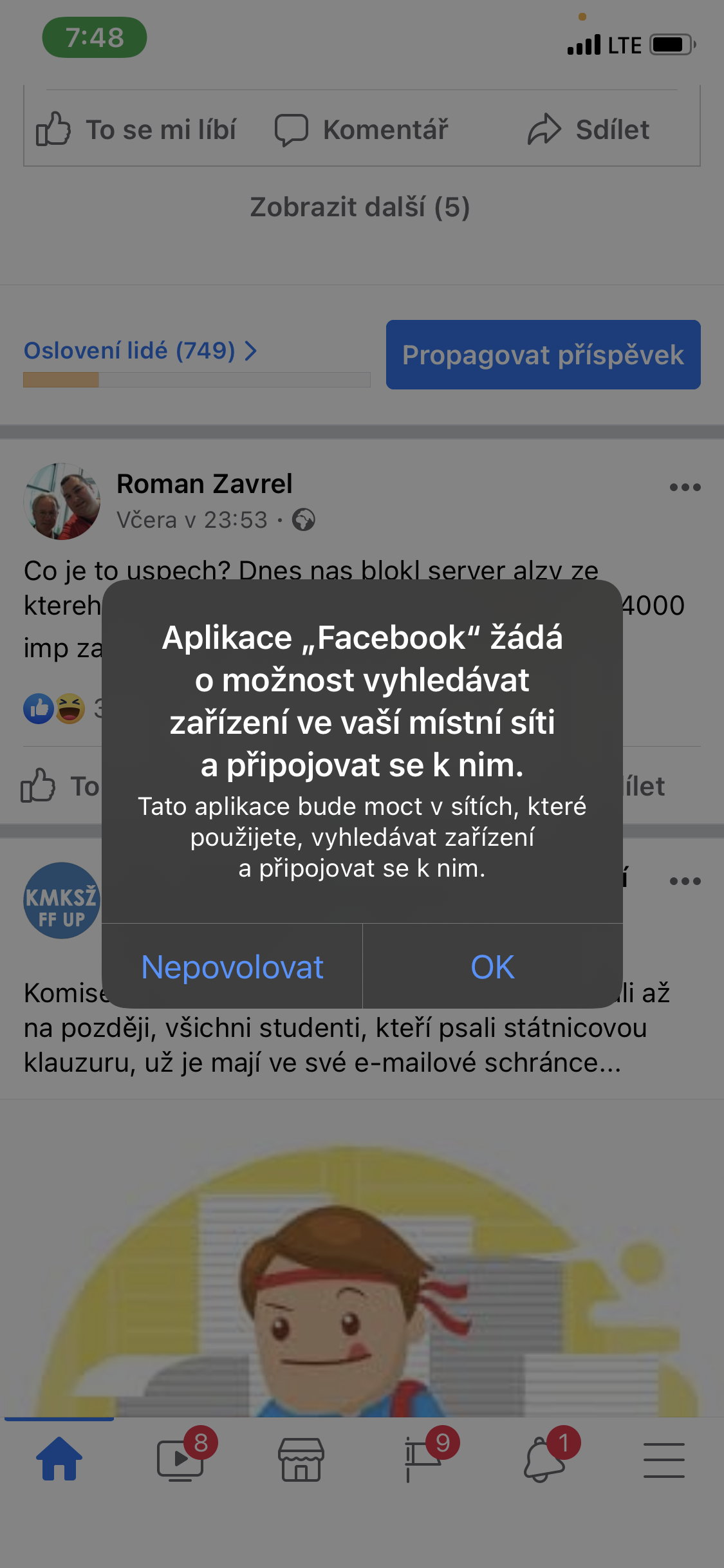
Task: Open options menu on KMKSŽ FF UP post
Action: click(685, 881)
